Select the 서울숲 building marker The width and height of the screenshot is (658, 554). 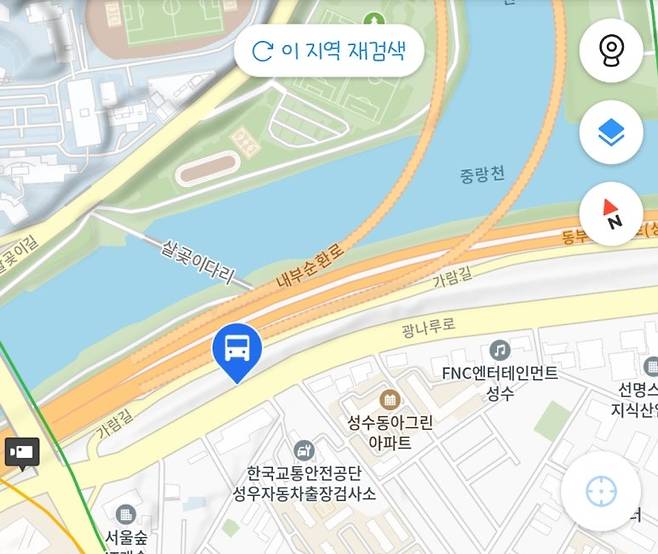[125, 514]
